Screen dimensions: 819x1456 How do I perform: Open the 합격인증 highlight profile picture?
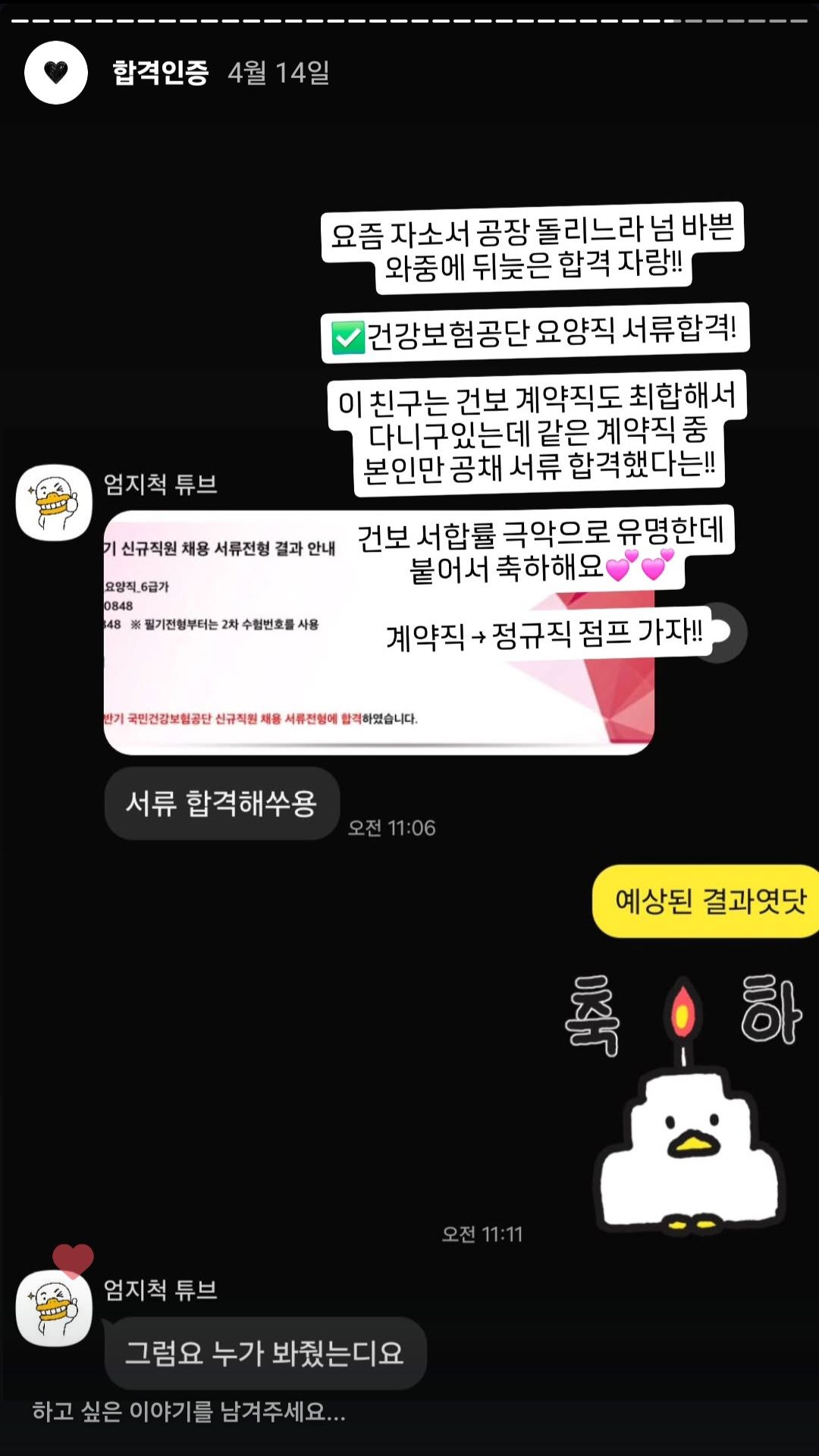coord(56,73)
